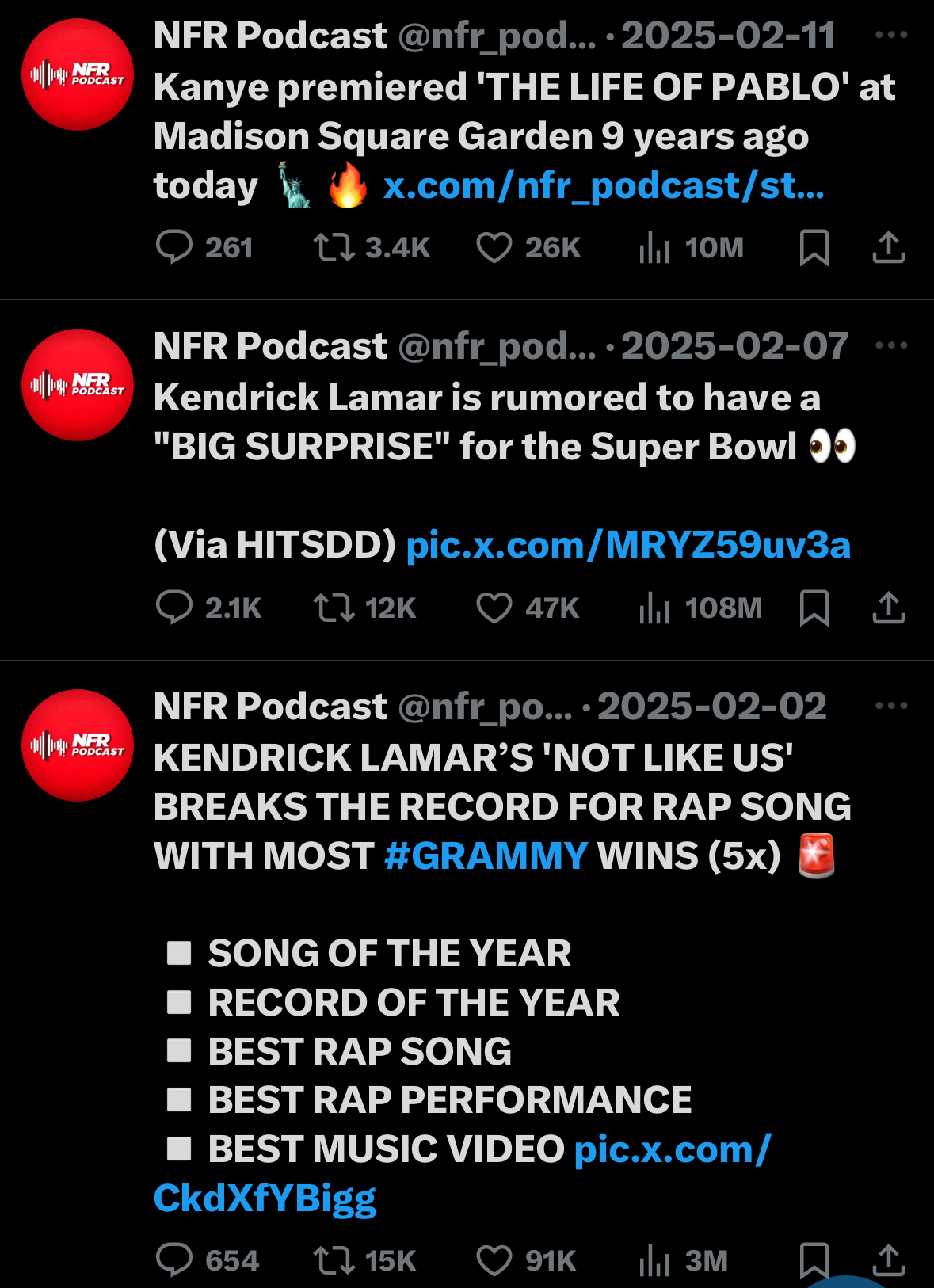Open the pic.x.com/MRYZ59uv3a link

[627, 546]
